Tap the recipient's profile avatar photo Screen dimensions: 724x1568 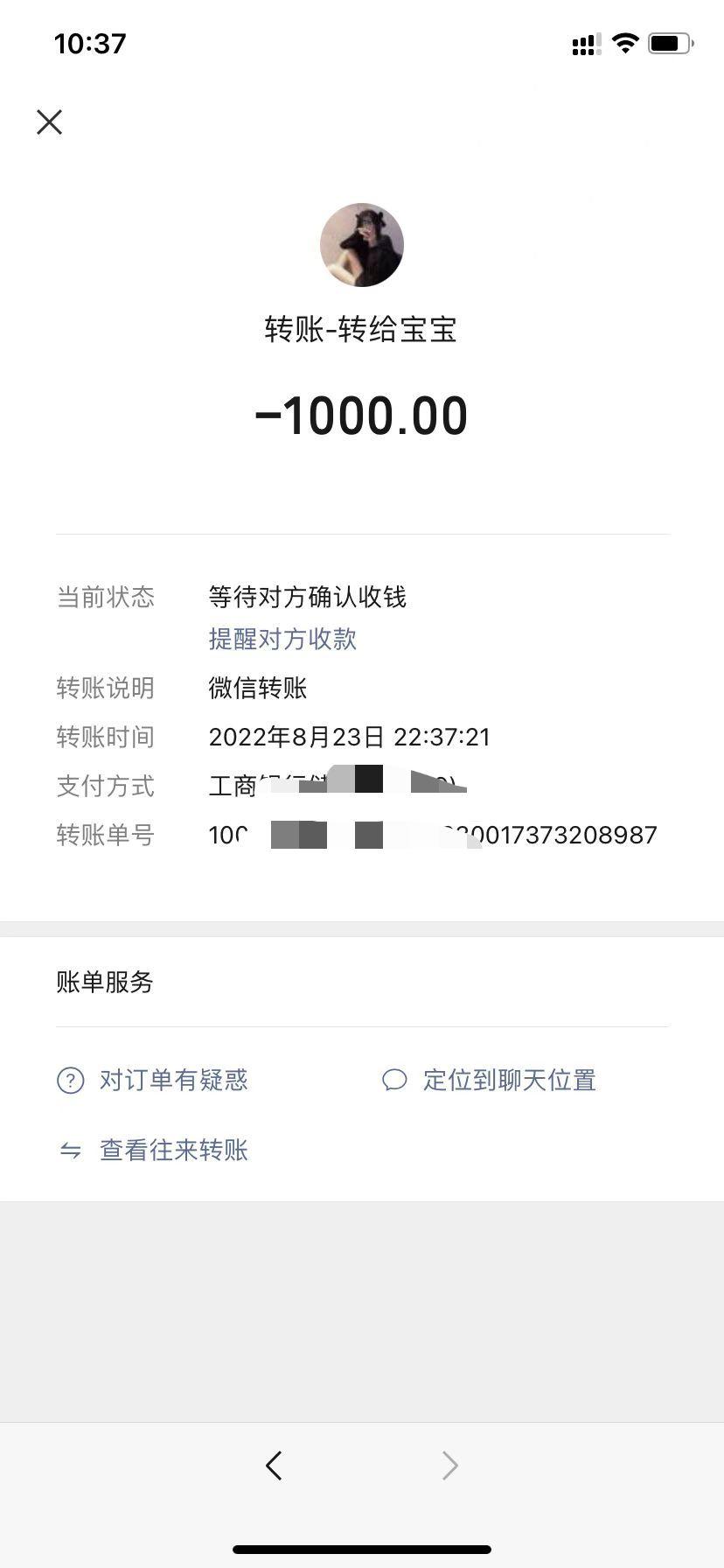click(x=362, y=244)
